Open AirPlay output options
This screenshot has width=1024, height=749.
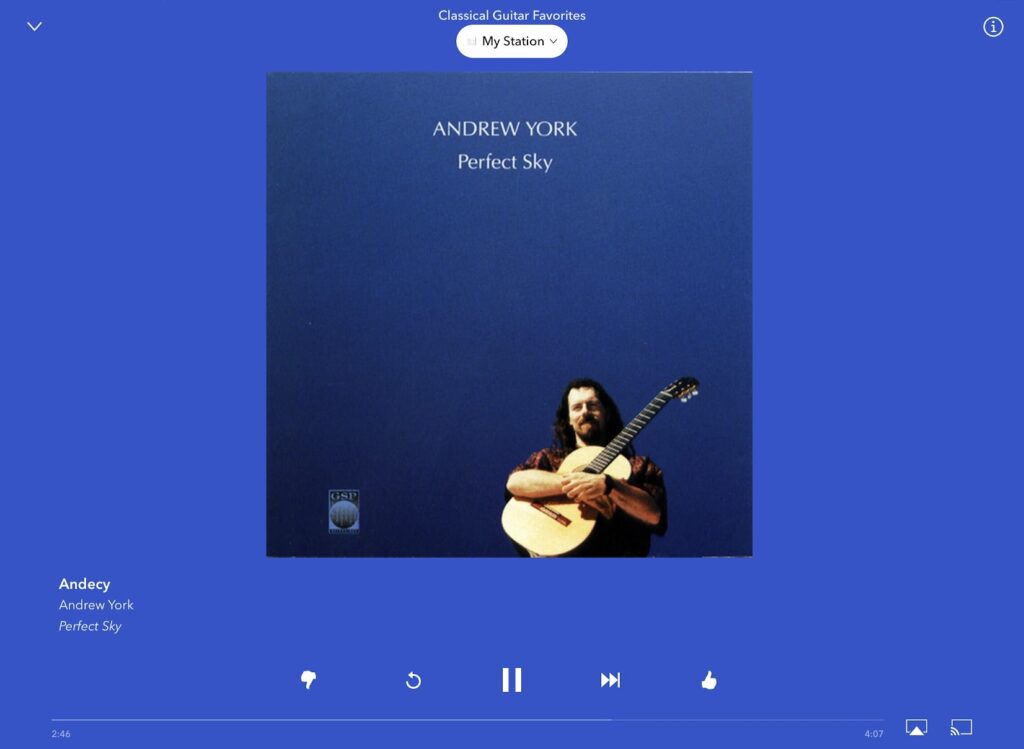point(916,728)
